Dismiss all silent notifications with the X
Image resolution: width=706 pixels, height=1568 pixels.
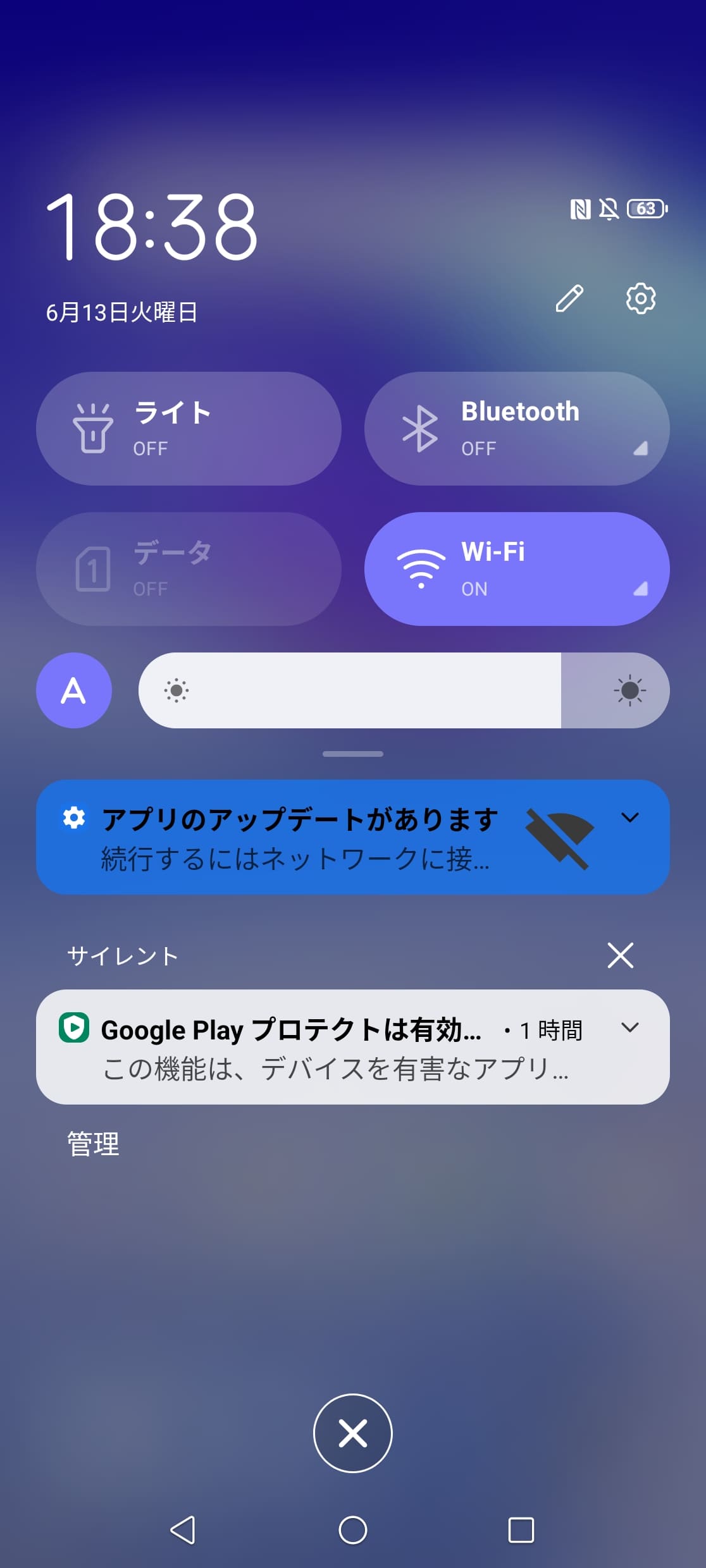pos(620,956)
